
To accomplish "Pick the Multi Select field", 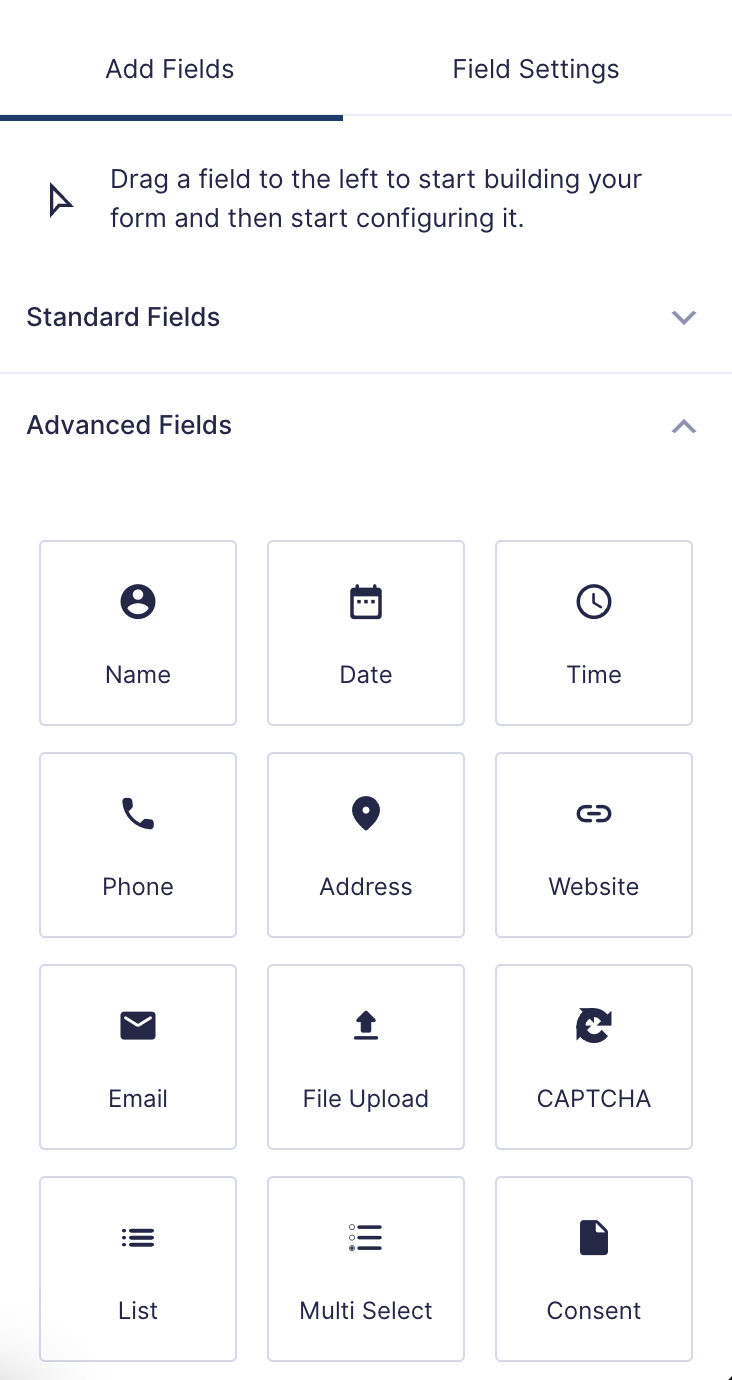I will pos(366,1269).
